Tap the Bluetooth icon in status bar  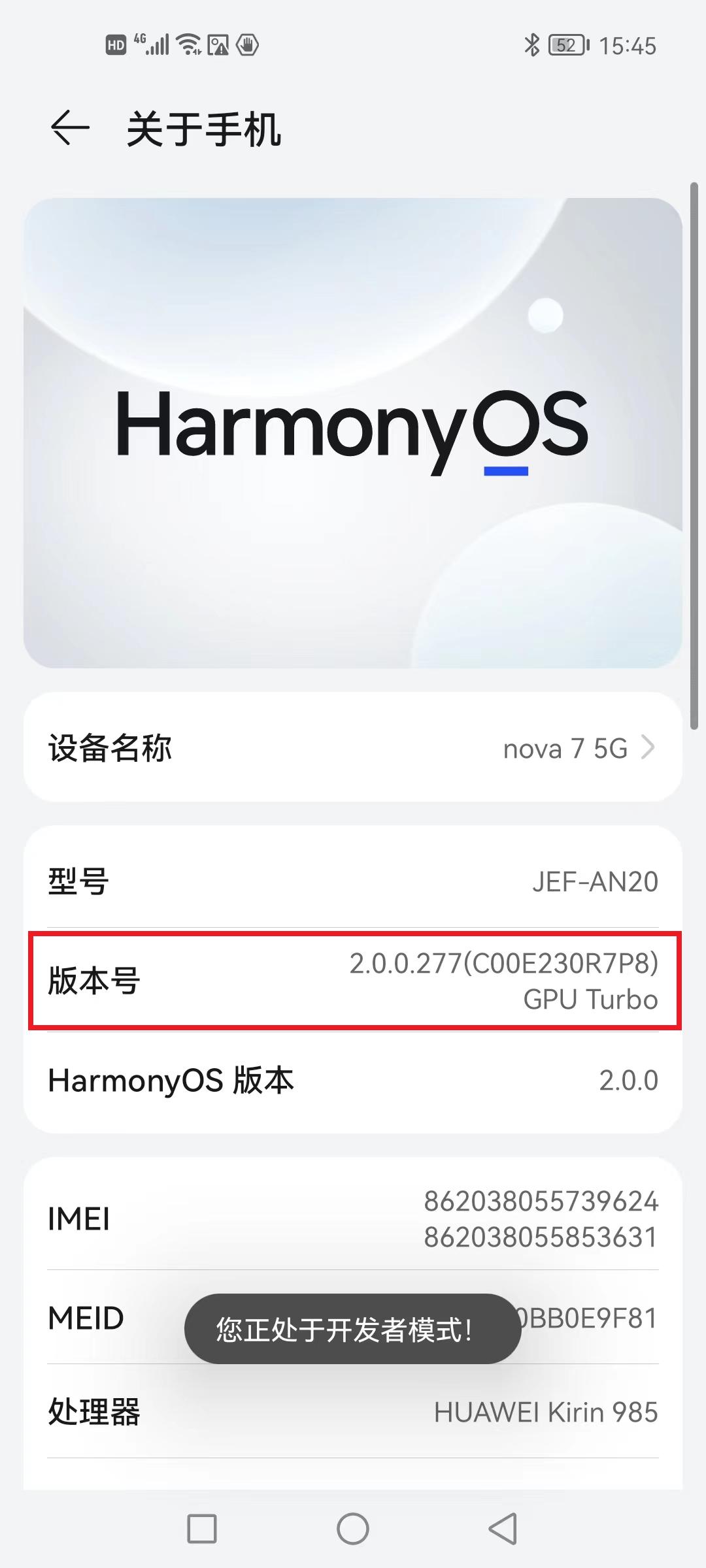pos(531,44)
